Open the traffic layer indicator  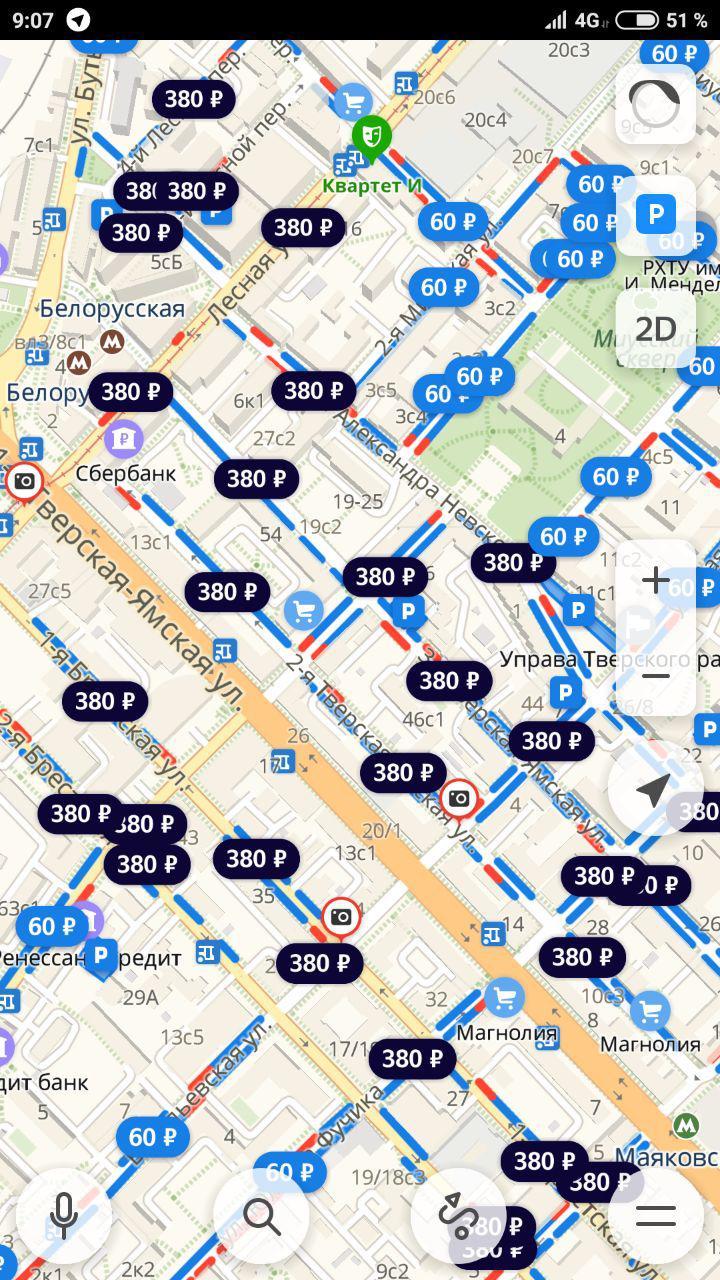pos(656,103)
